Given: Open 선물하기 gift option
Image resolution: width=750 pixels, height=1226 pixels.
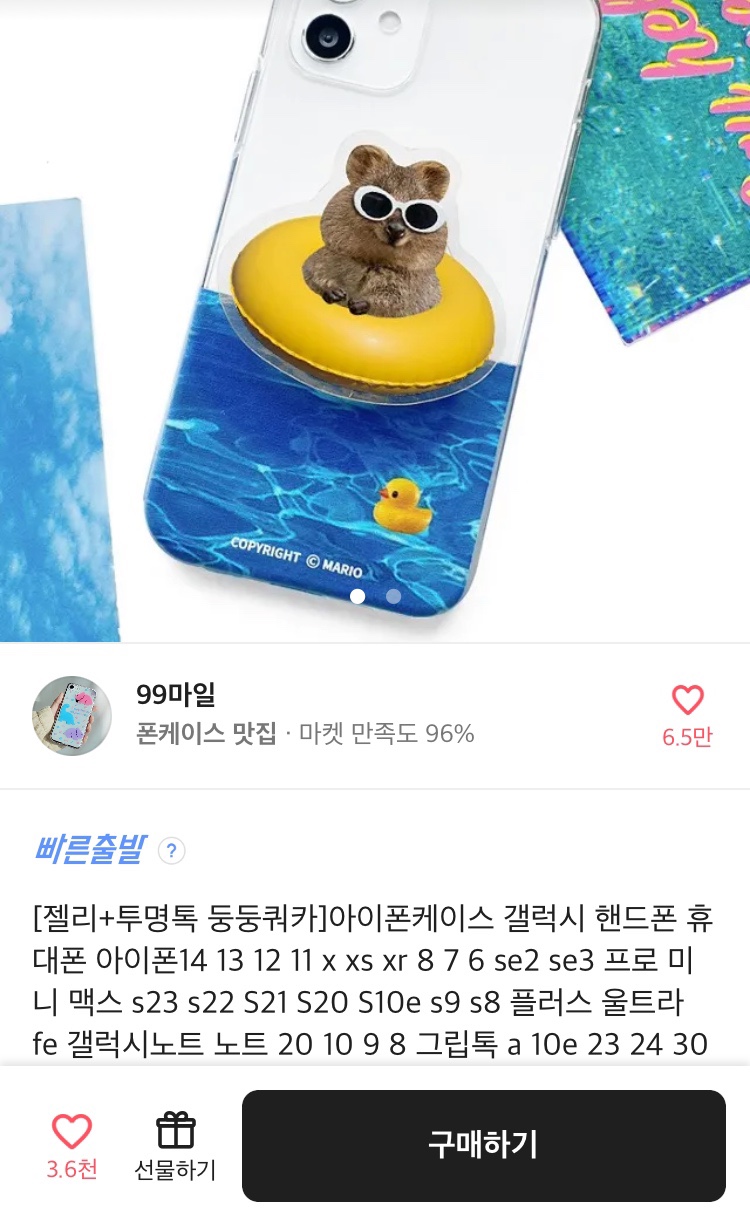Looking at the screenshot, I should tap(175, 1145).
